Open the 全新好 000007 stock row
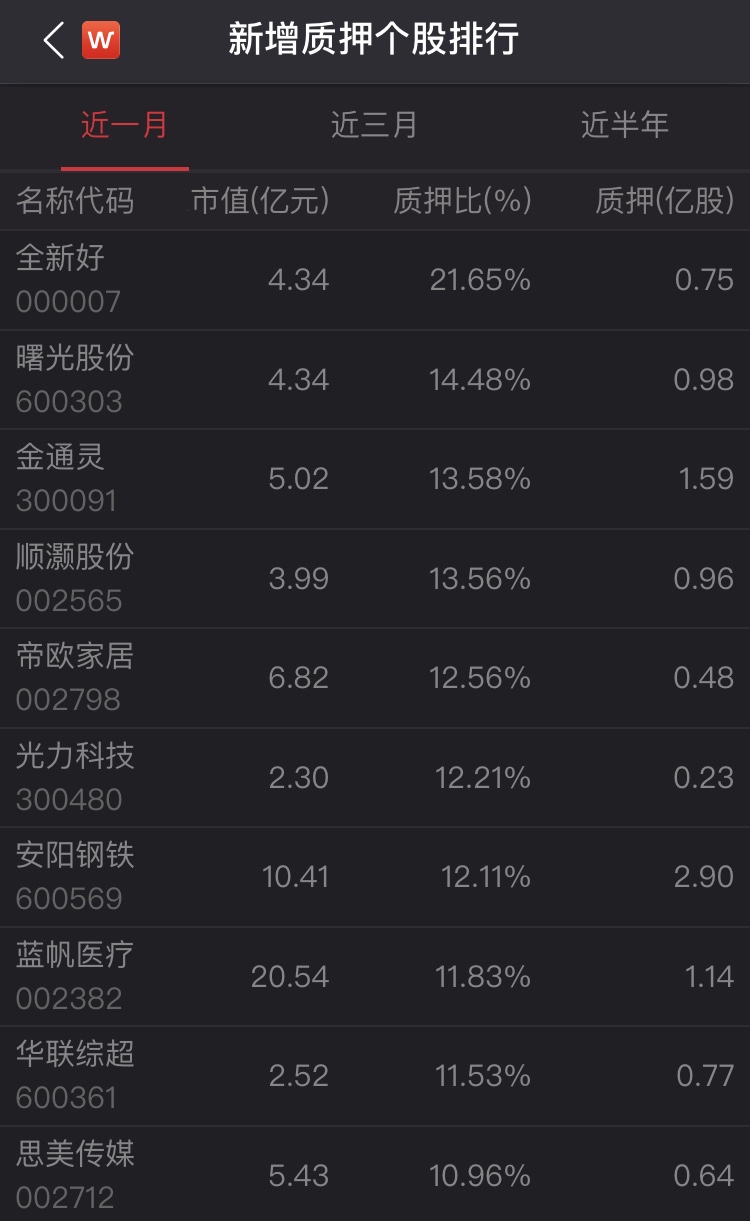Image resolution: width=750 pixels, height=1221 pixels. coord(375,280)
